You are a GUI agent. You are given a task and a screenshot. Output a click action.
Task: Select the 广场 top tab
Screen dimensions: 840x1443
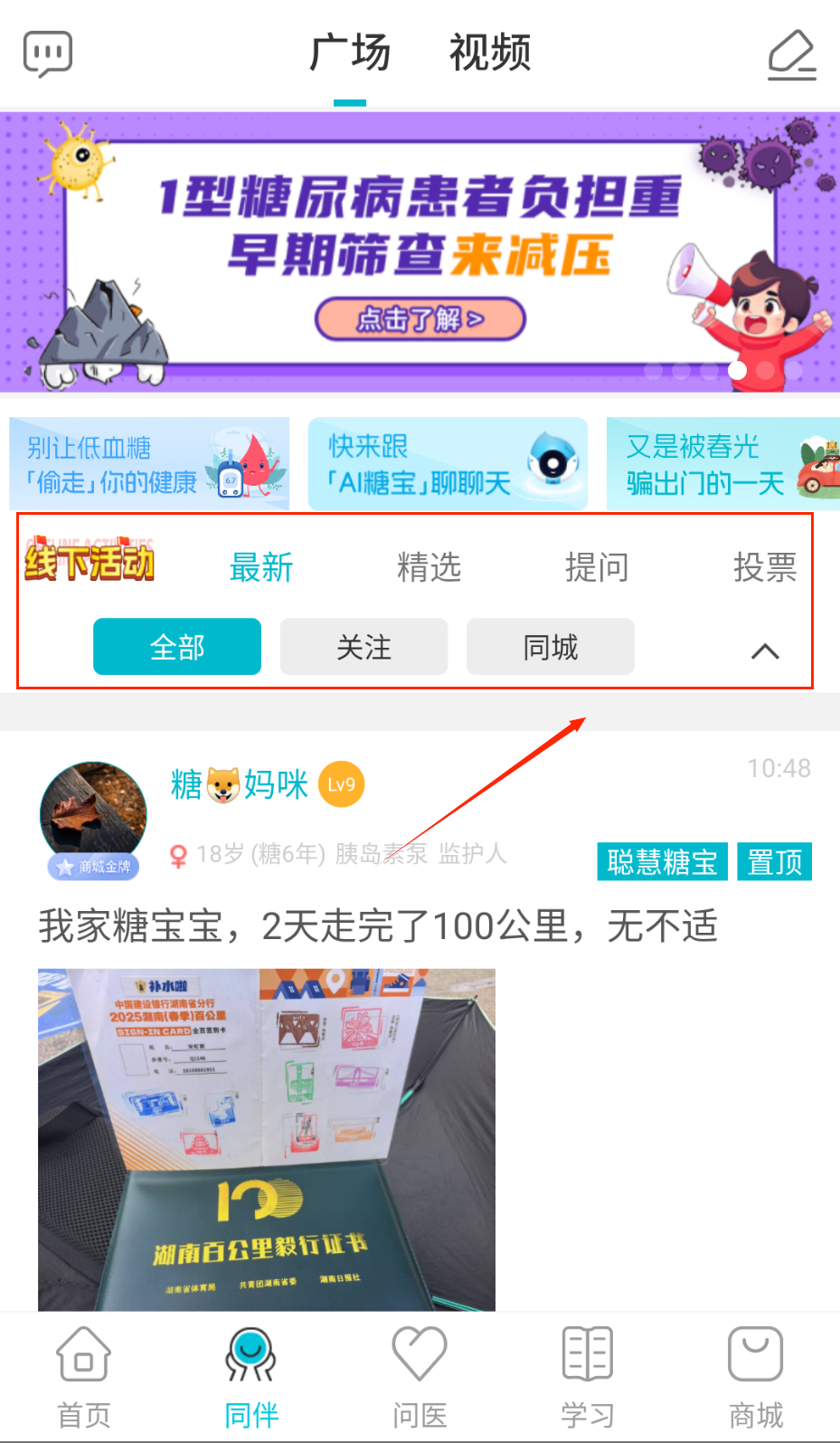tap(350, 52)
